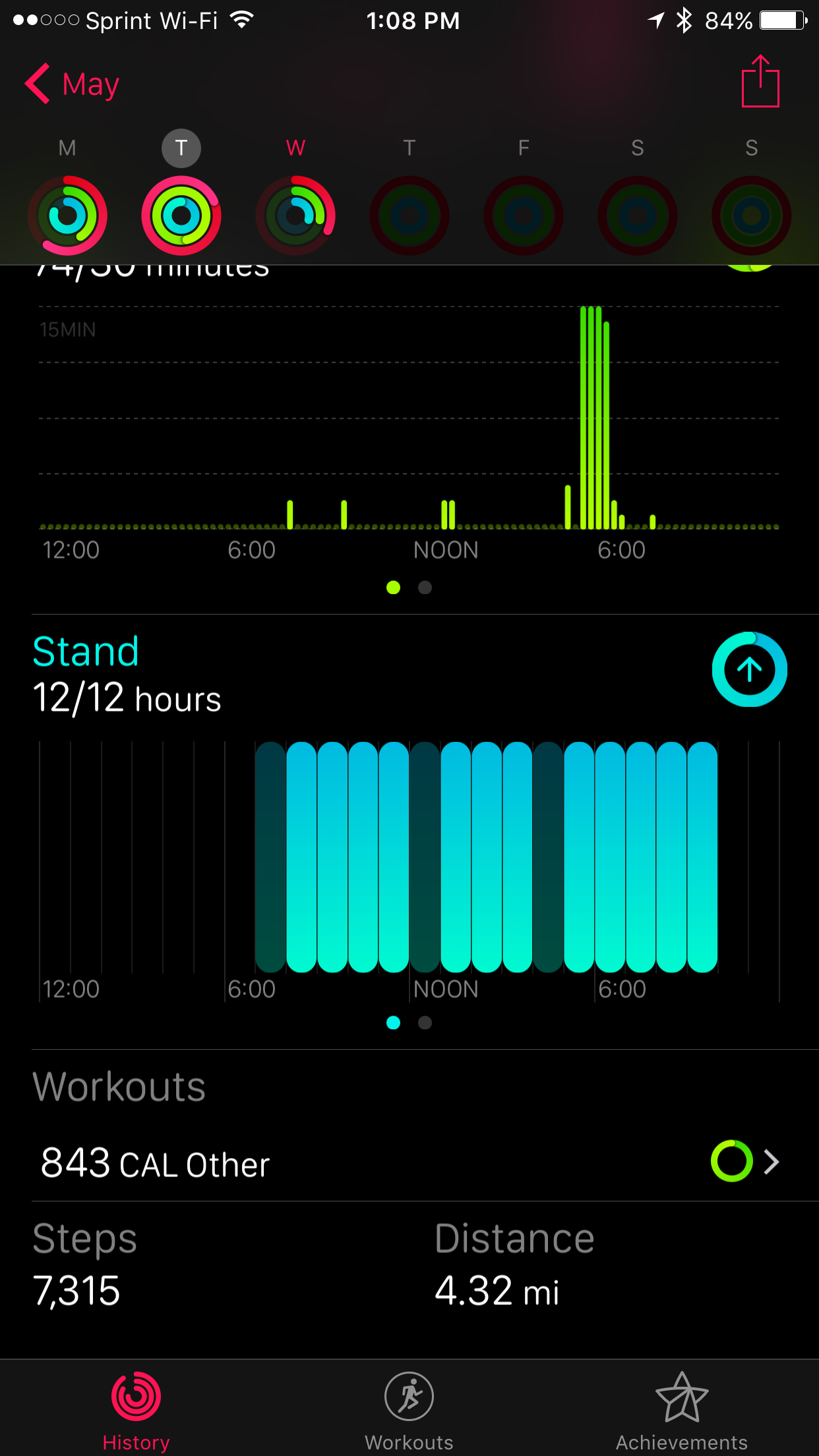This screenshot has height=1456, width=819.
Task: Share this day's activity summary
Action: click(760, 81)
